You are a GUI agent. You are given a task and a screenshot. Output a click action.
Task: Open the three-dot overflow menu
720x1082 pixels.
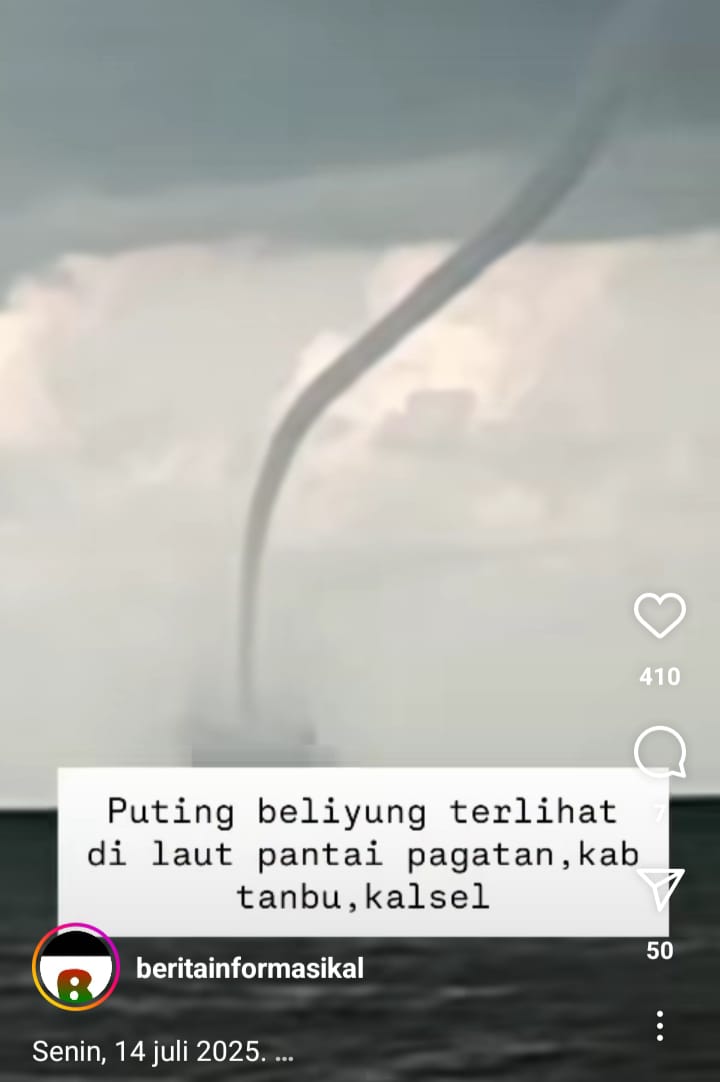point(660,1026)
